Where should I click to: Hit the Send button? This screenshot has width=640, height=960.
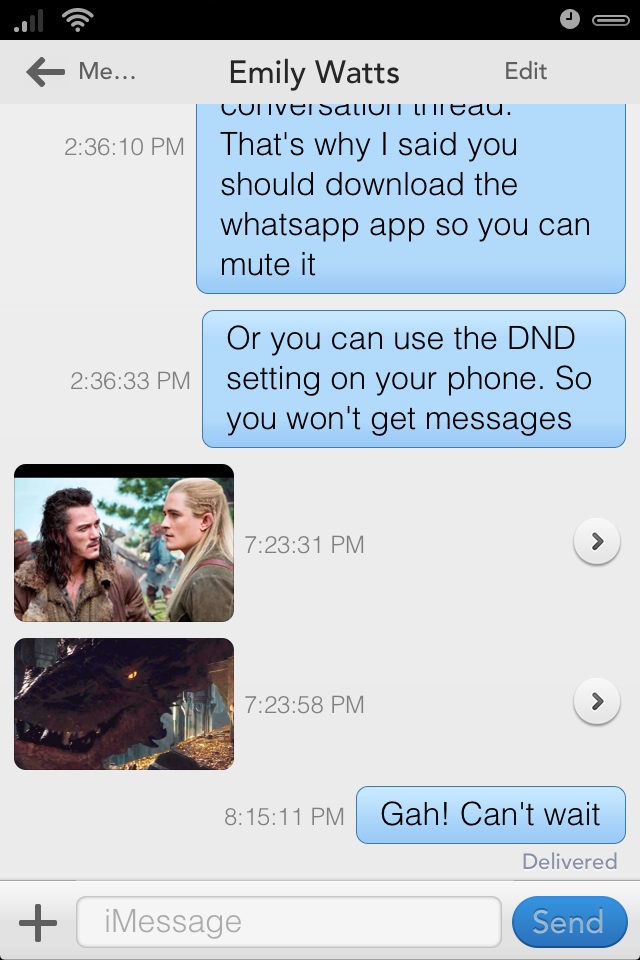pos(567,922)
